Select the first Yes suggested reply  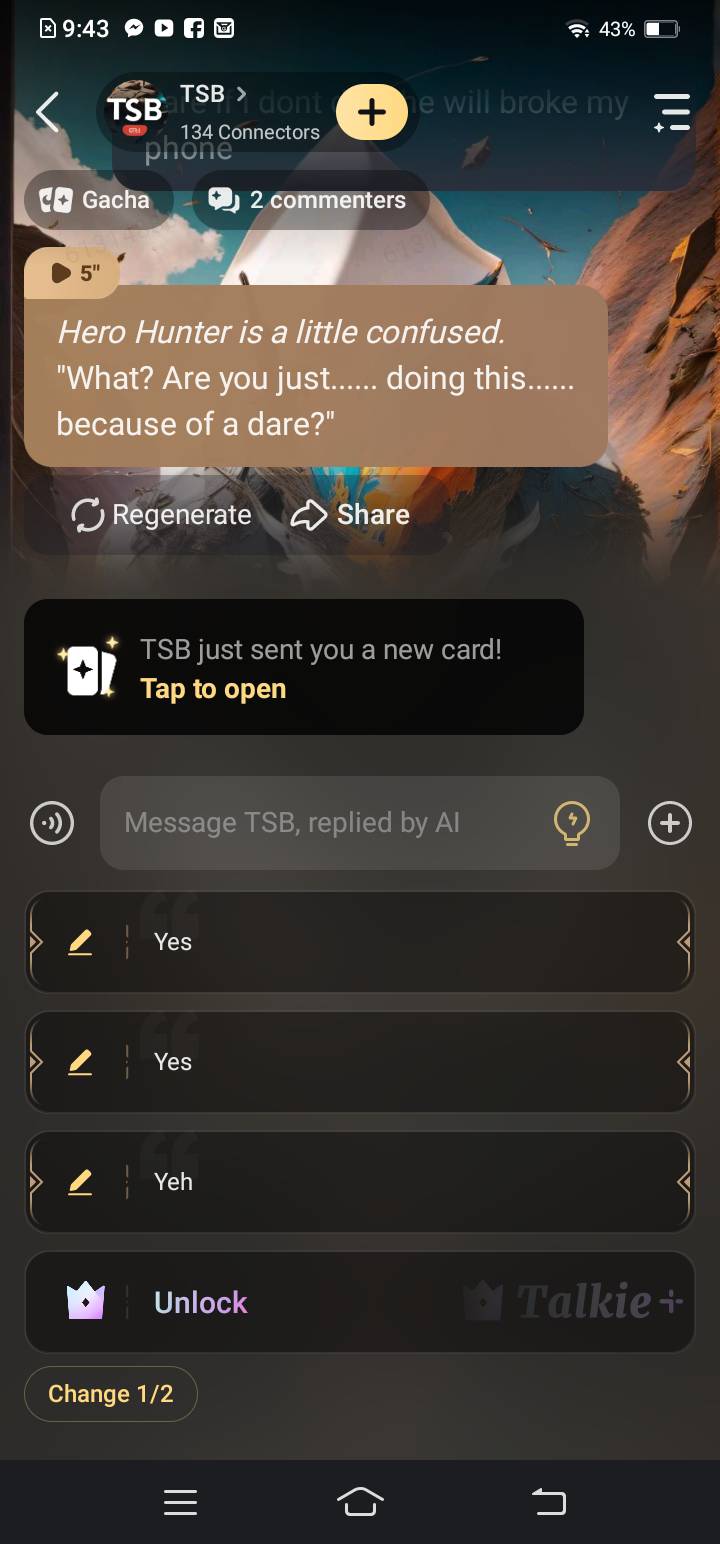coord(400,942)
